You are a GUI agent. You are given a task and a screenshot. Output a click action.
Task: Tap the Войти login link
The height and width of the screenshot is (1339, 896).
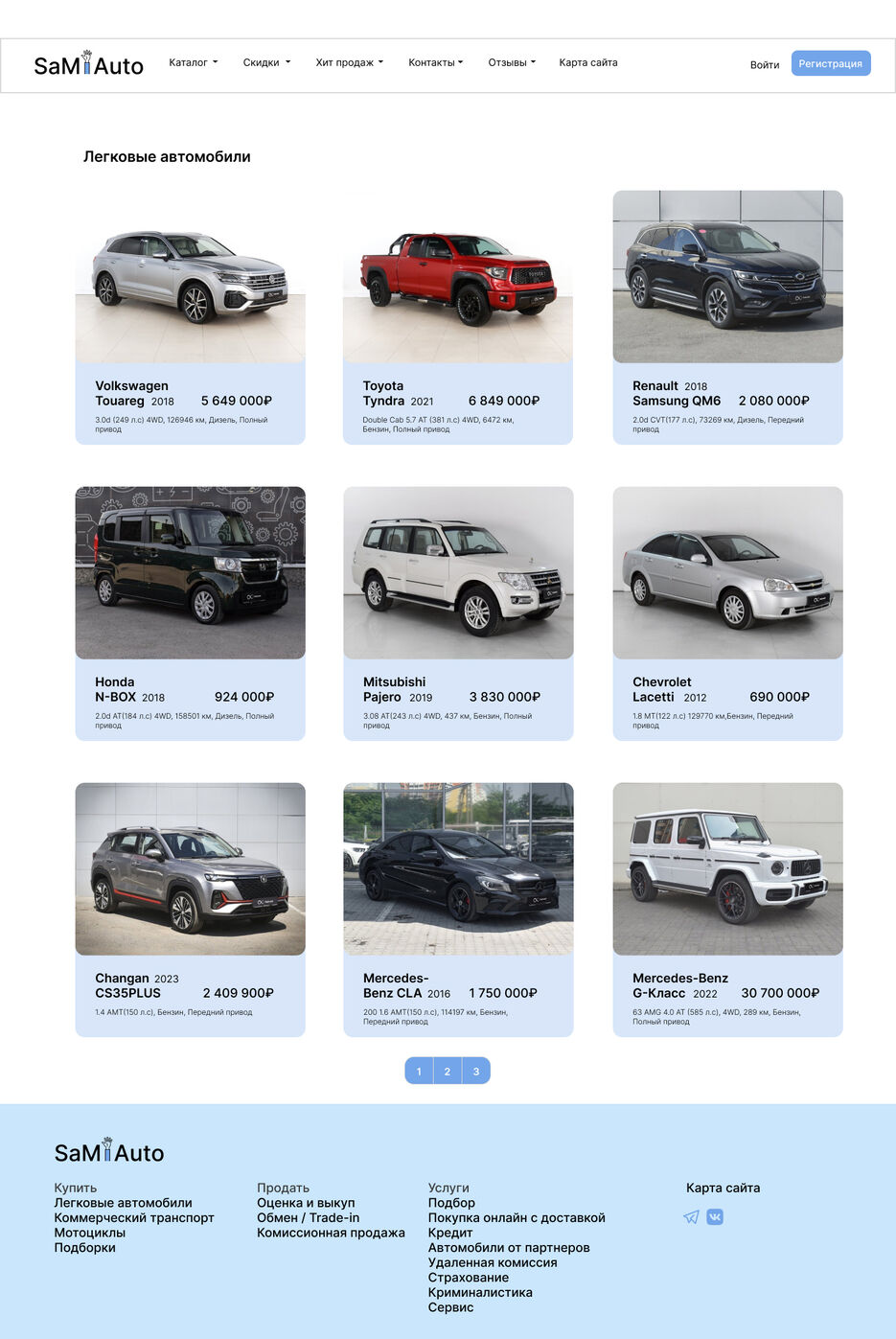[x=764, y=65]
